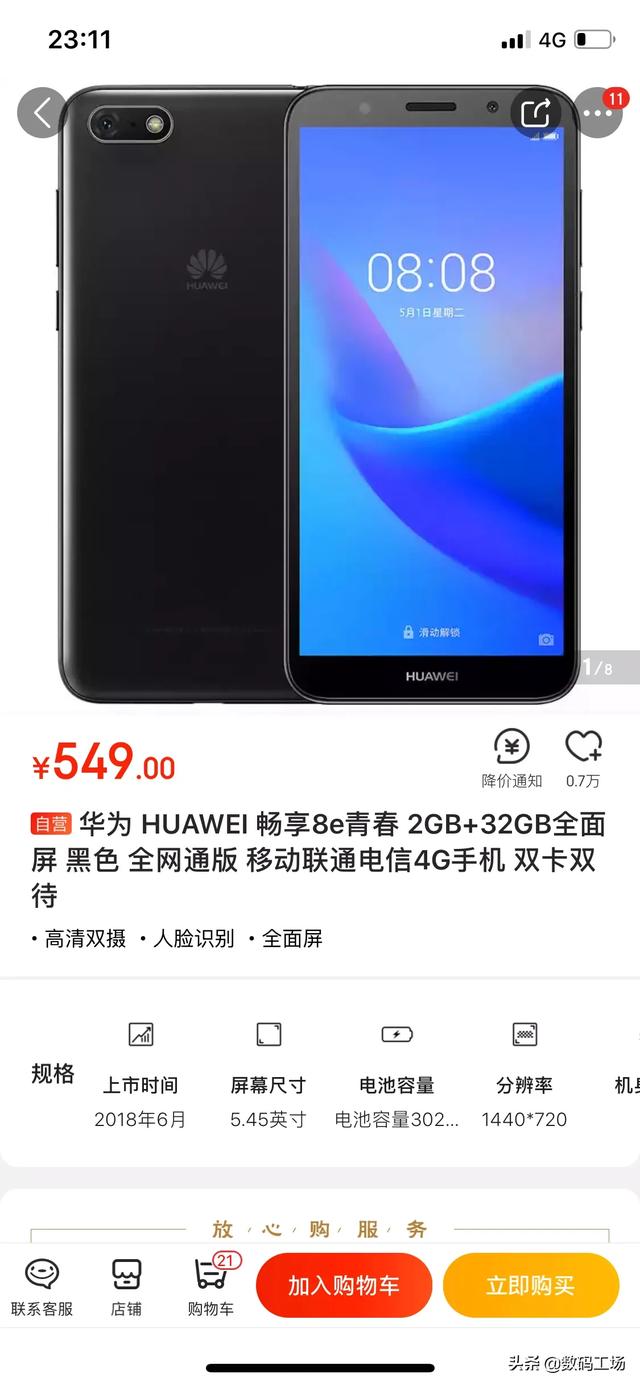
Task: Tap 立即购买 to buy now
Action: pos(531,1285)
